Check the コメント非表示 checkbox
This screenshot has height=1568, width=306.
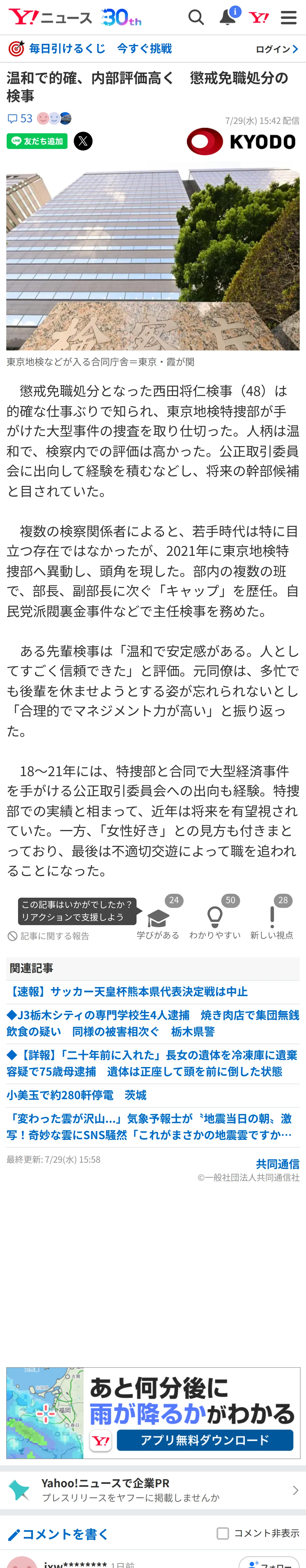(x=223, y=1533)
